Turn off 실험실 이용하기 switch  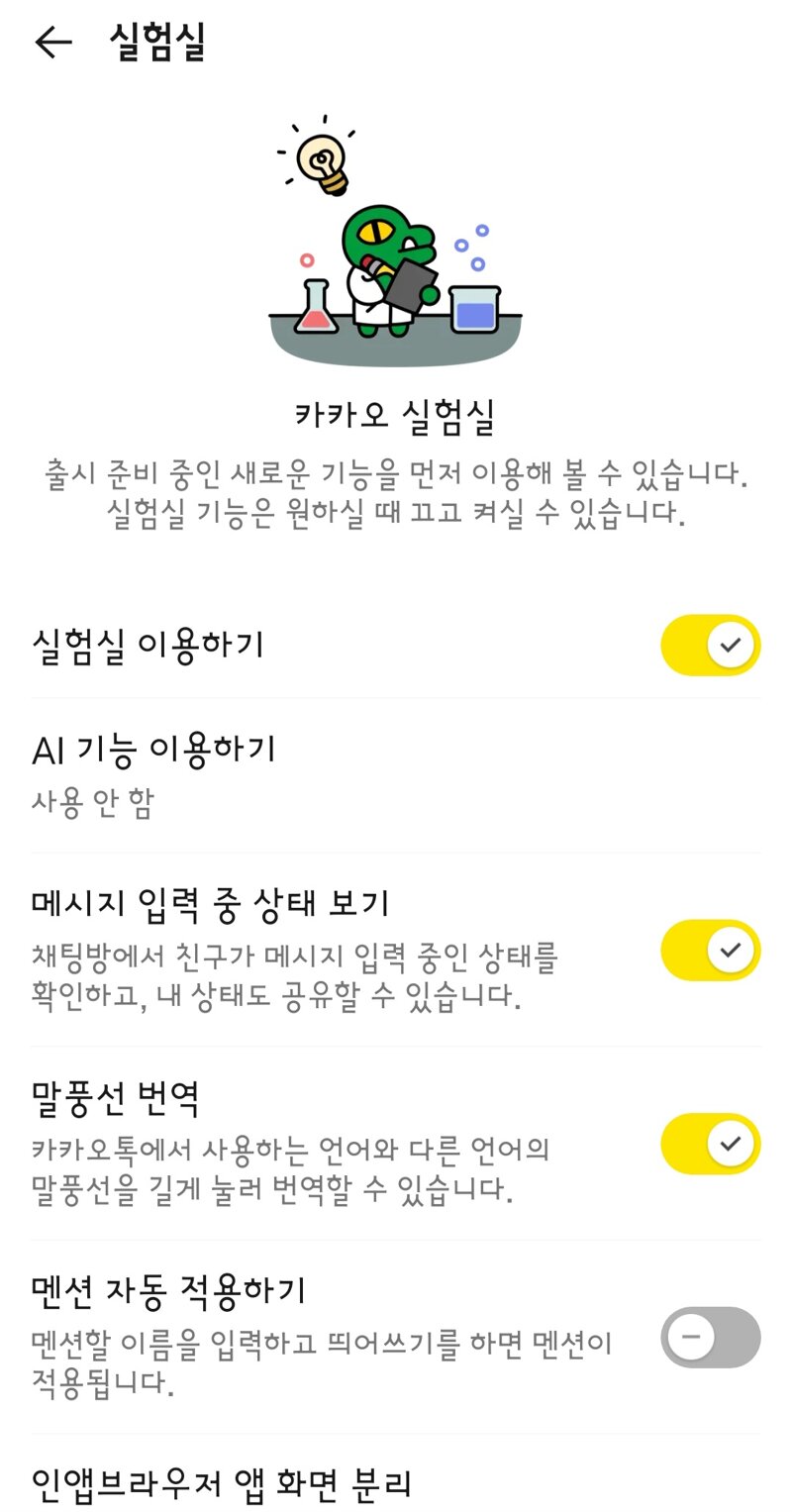[x=710, y=646]
